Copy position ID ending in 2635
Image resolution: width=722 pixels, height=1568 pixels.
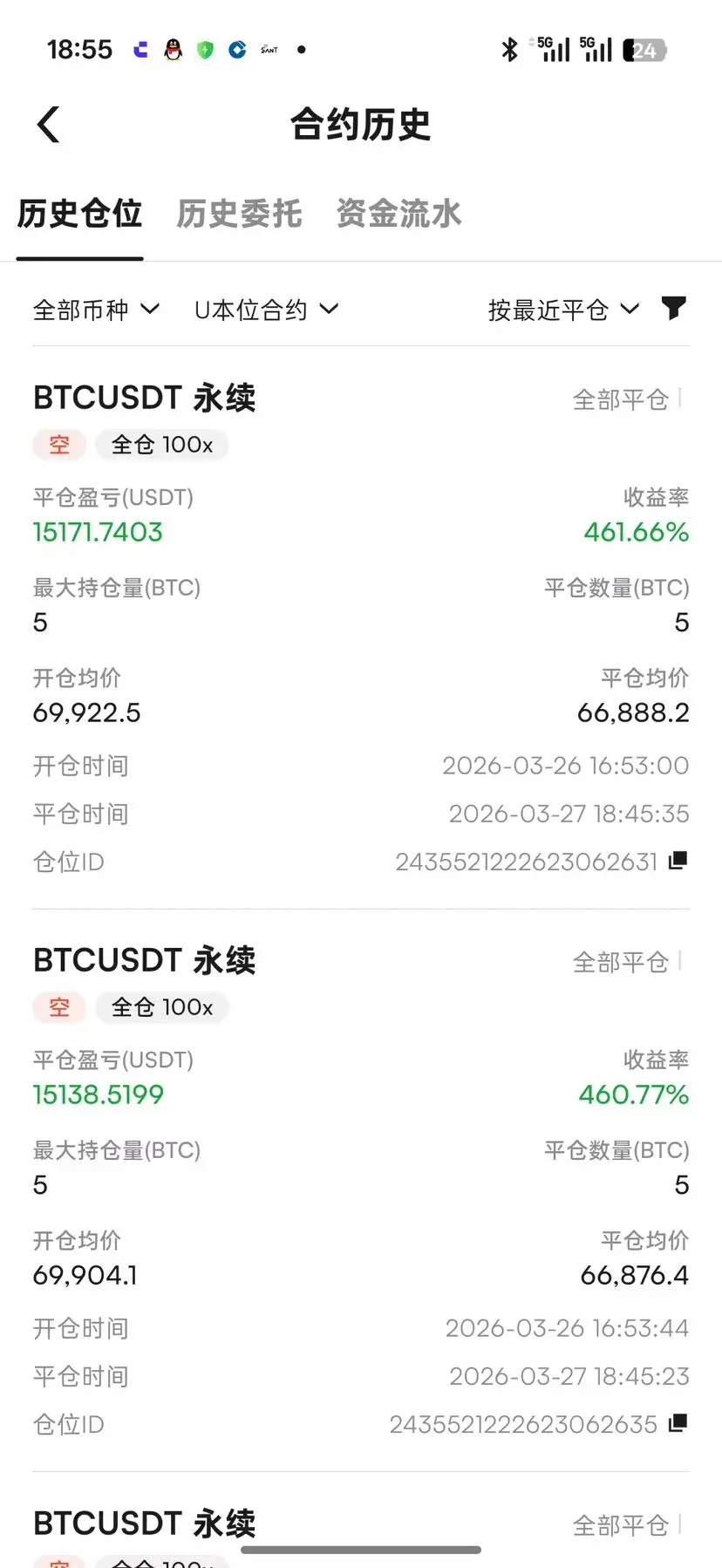click(x=678, y=1423)
